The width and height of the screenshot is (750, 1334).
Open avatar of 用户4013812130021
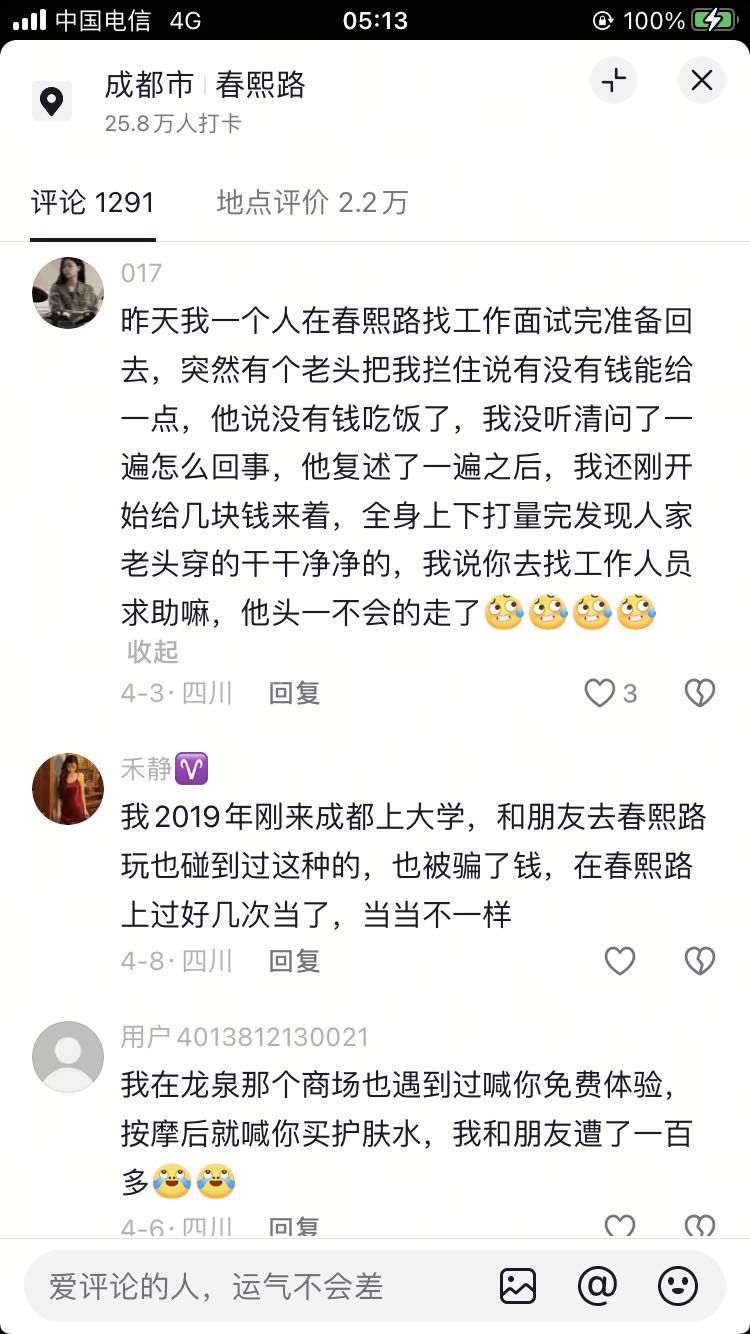click(x=68, y=1057)
